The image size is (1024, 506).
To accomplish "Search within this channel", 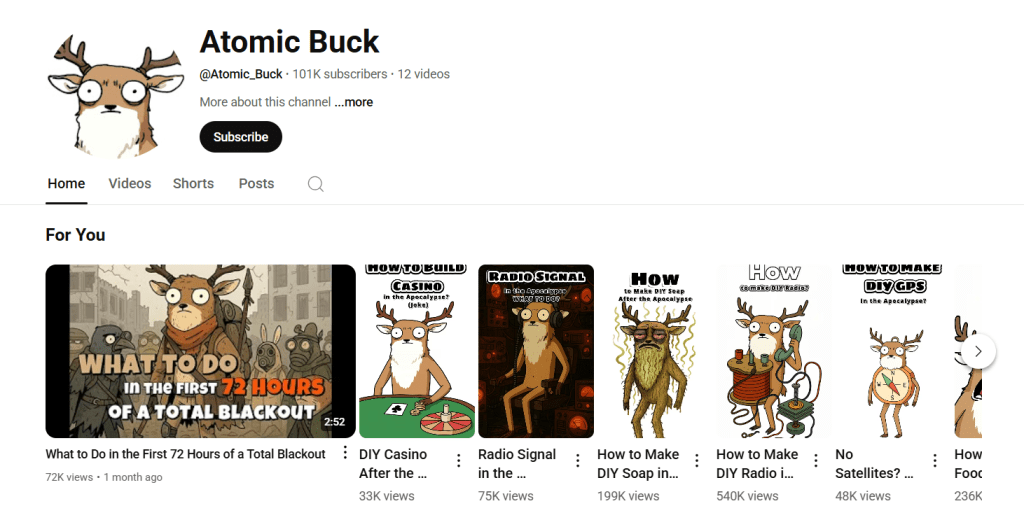I will tap(315, 184).
